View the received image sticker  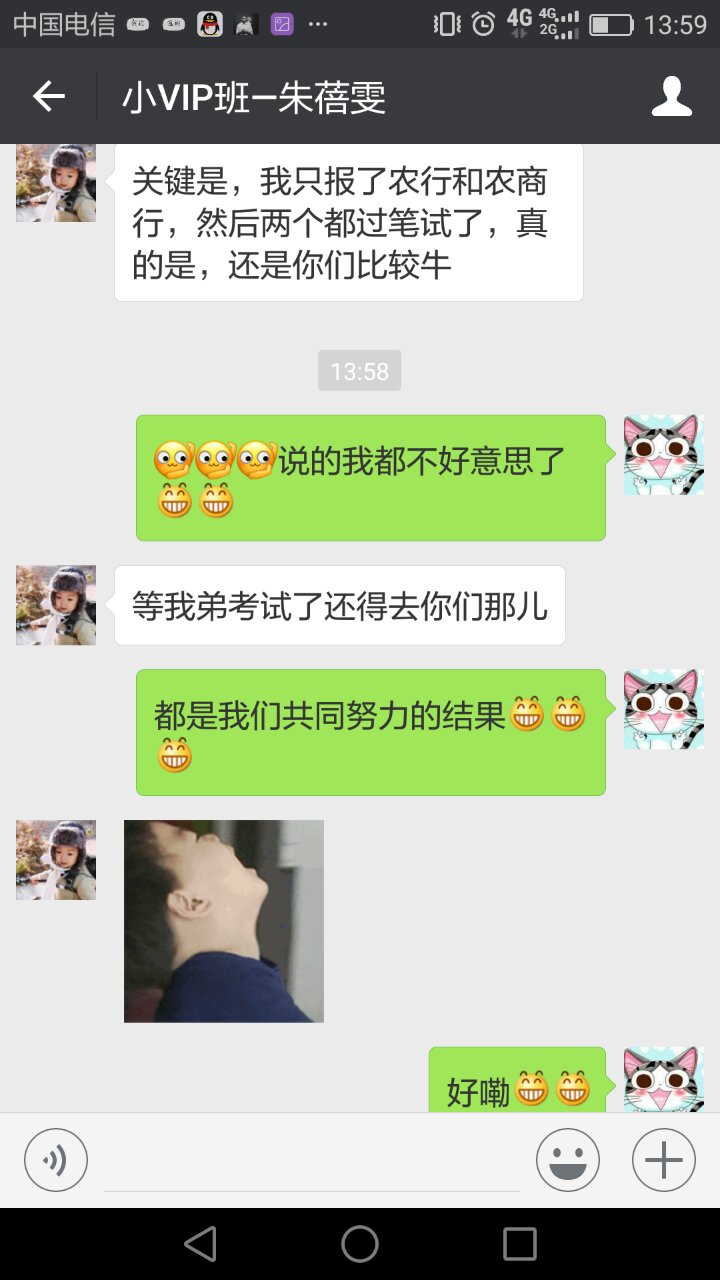coord(224,921)
